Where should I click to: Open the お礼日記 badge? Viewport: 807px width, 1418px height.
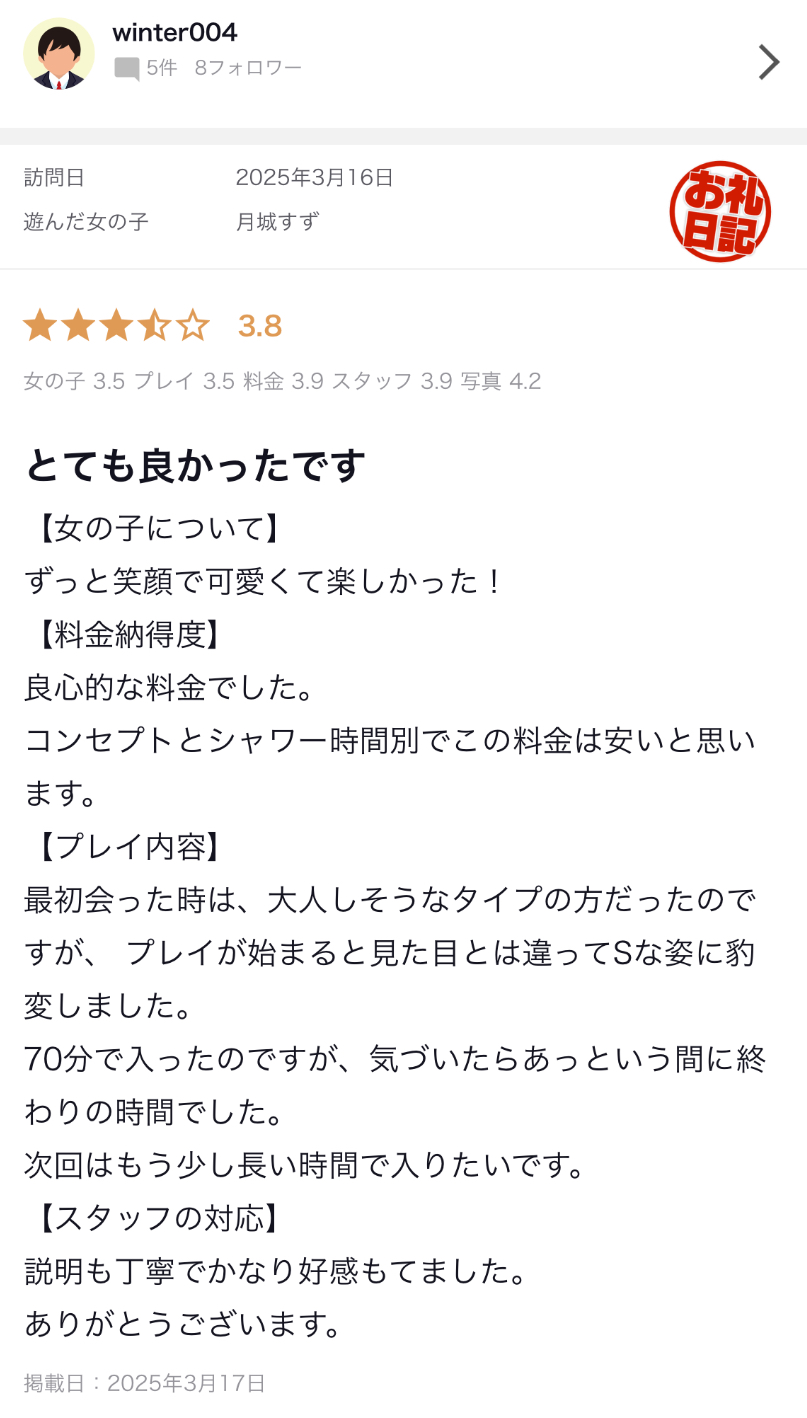click(x=719, y=211)
